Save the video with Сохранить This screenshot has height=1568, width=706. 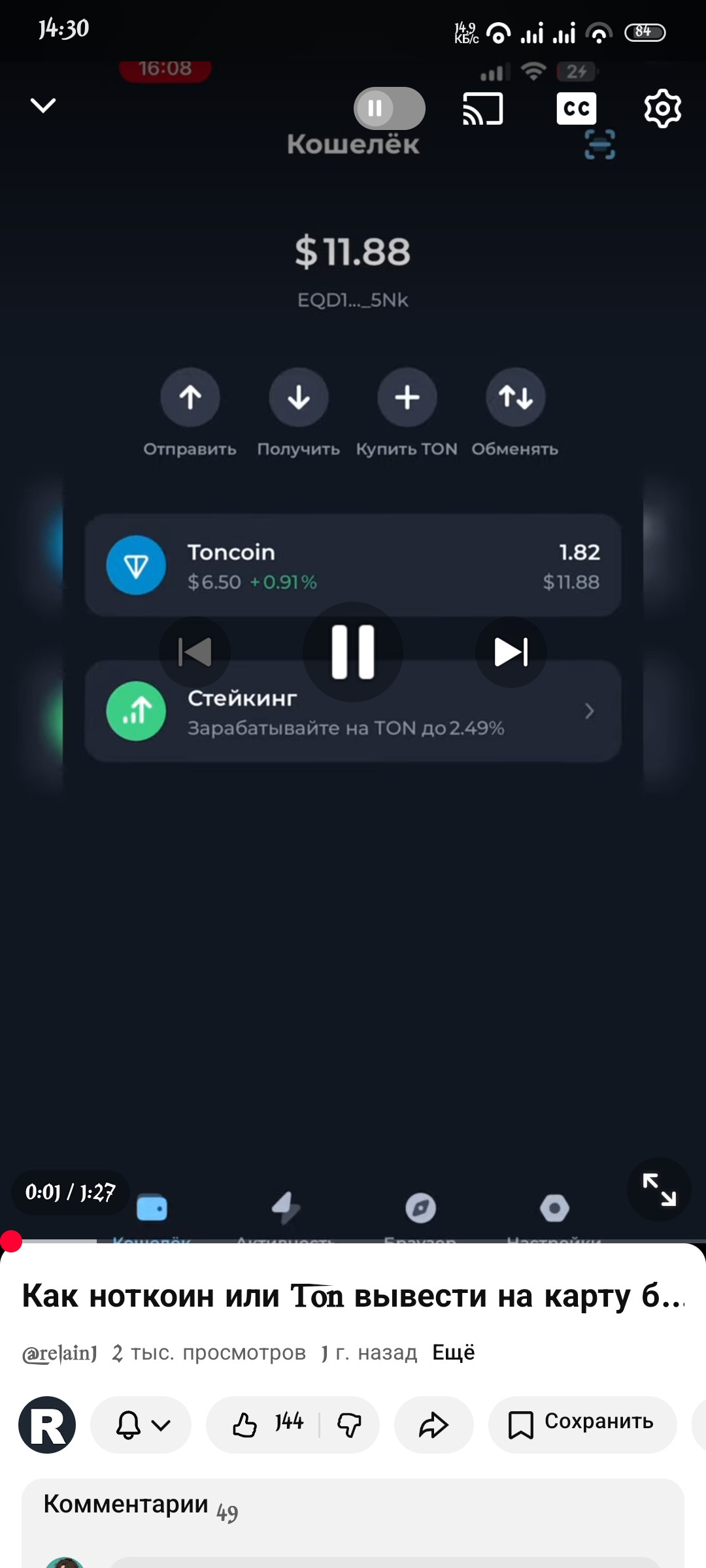582,1425
